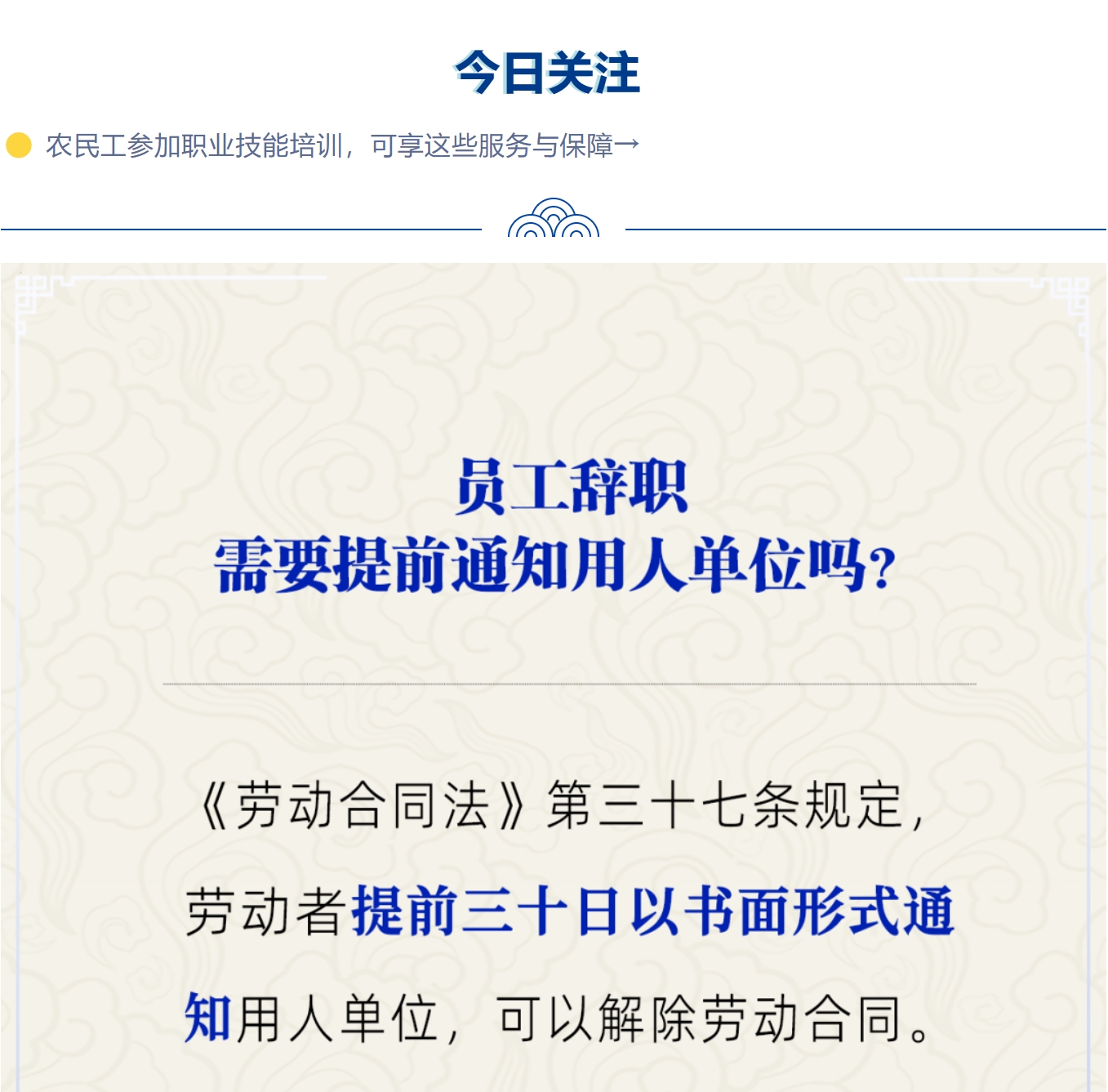The image size is (1108, 1092).
Task: Open the employee resignation notice infographic
Action: 554,676
